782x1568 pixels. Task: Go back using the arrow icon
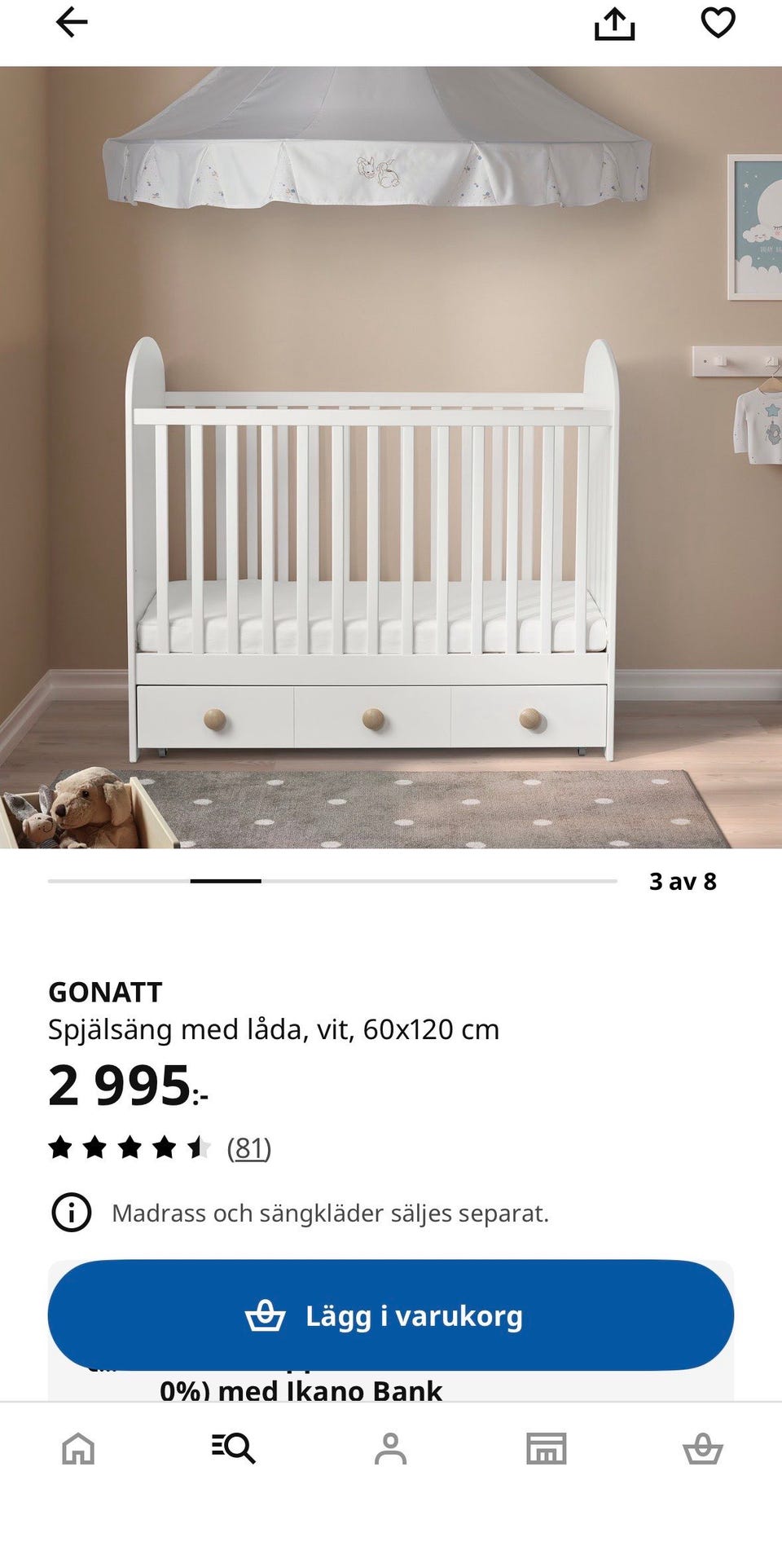point(72,22)
